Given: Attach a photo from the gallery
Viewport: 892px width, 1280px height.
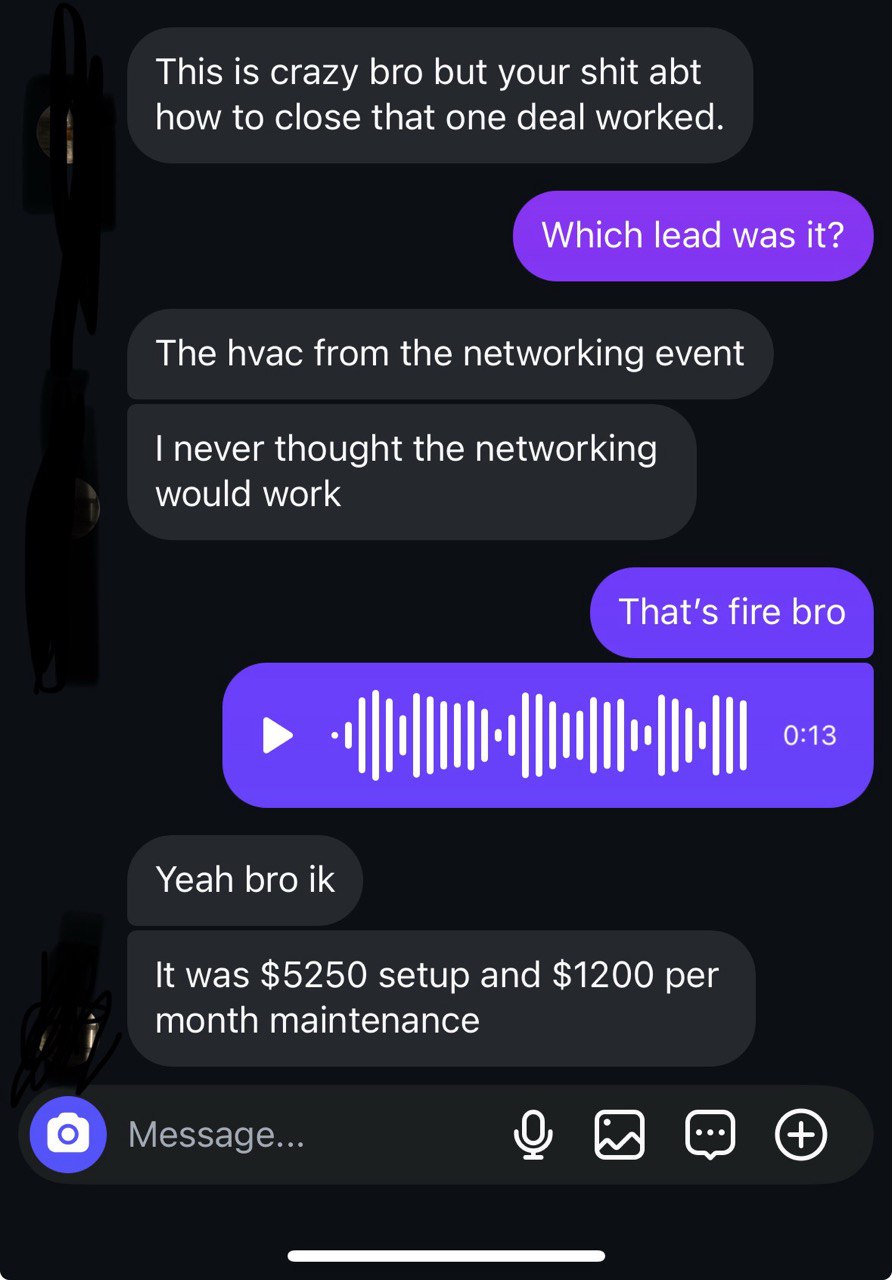Looking at the screenshot, I should pyautogui.click(x=619, y=1135).
